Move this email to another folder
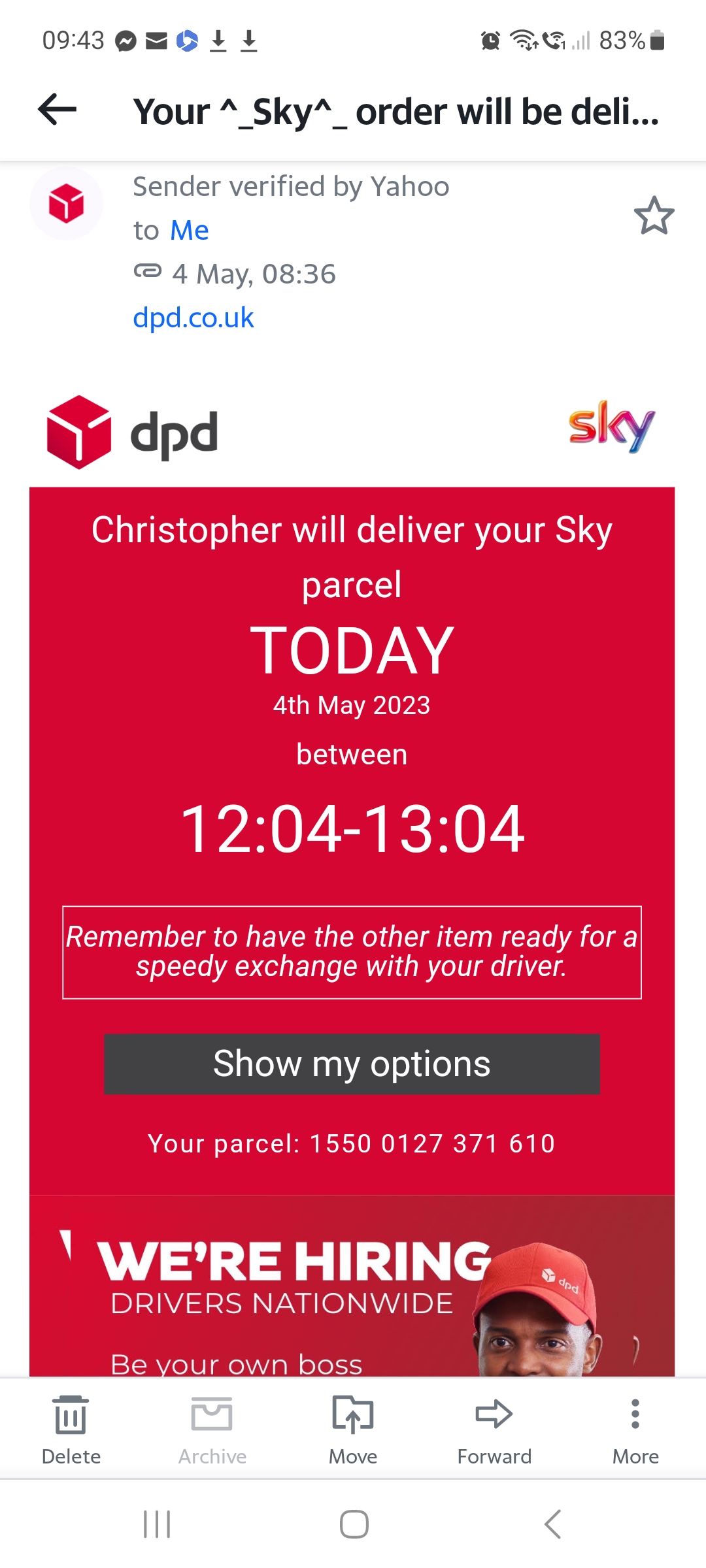The width and height of the screenshot is (706, 1568). click(x=353, y=1429)
